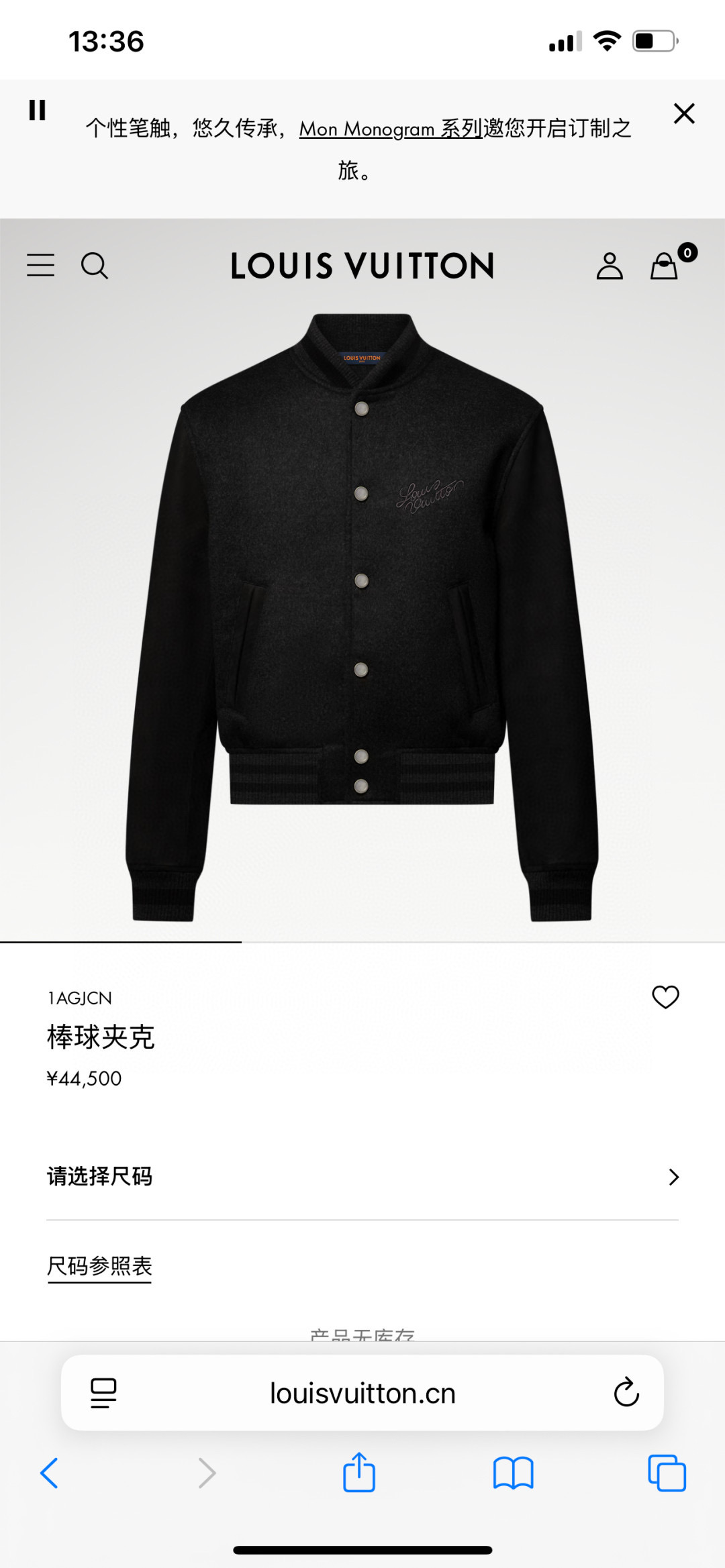
Task: Tap the louisvuitton.cn address bar
Action: pyautogui.click(x=362, y=1392)
